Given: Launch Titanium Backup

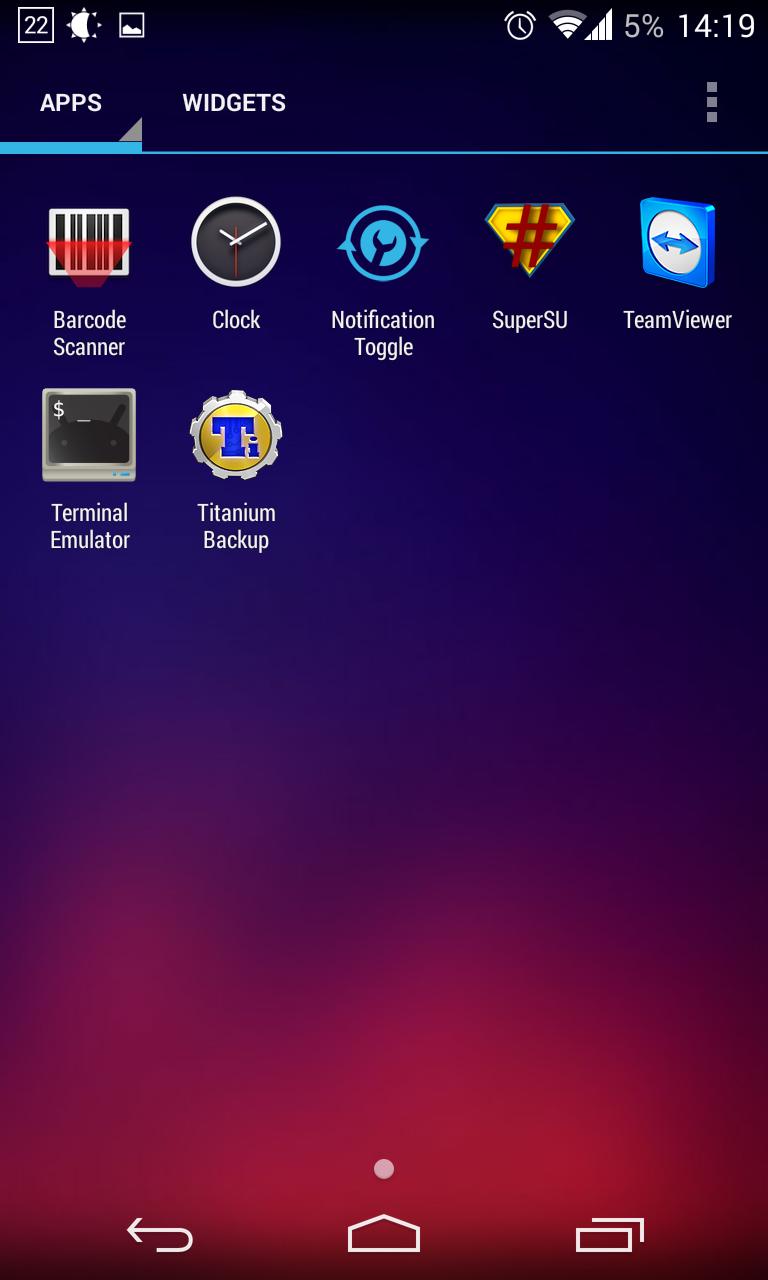Looking at the screenshot, I should pos(236,470).
